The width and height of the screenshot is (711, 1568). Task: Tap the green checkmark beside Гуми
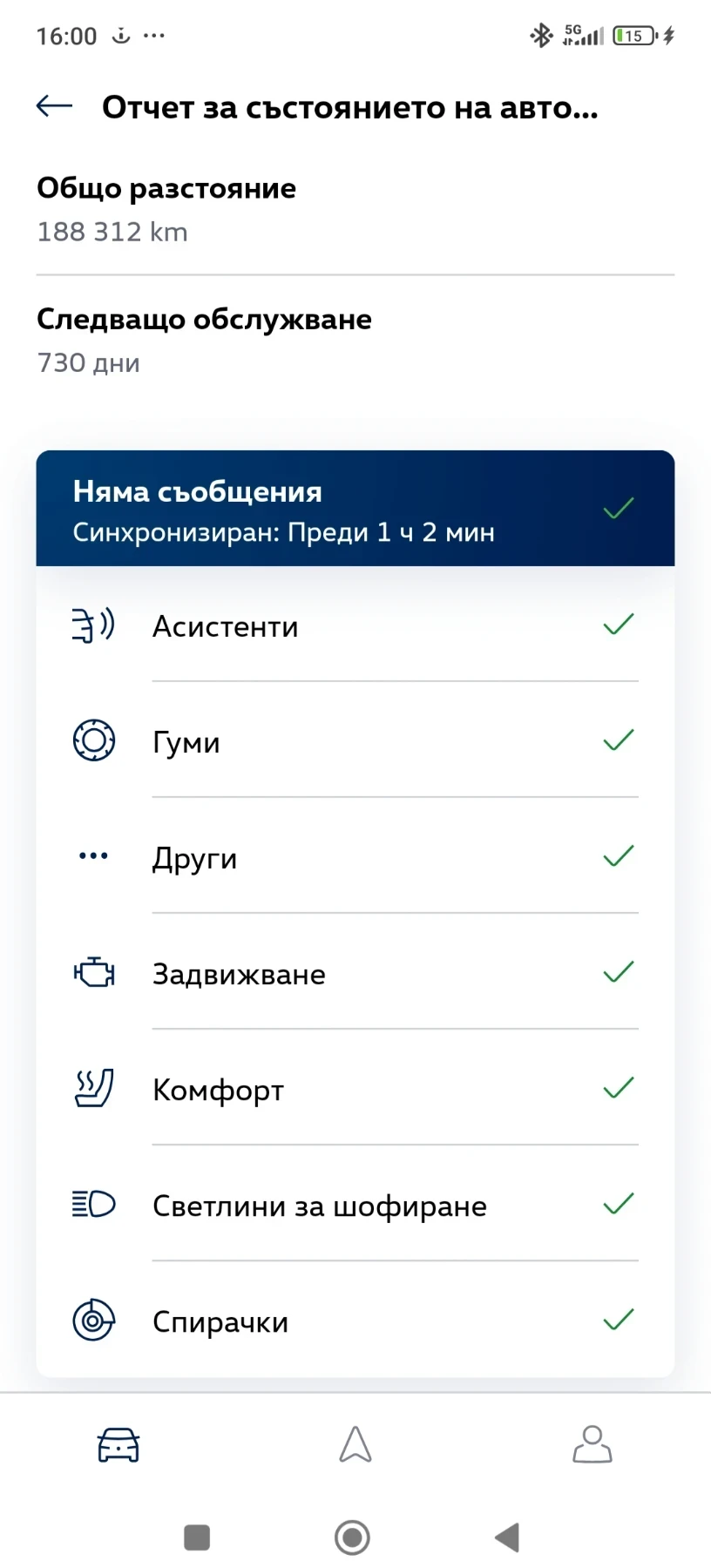tap(617, 740)
